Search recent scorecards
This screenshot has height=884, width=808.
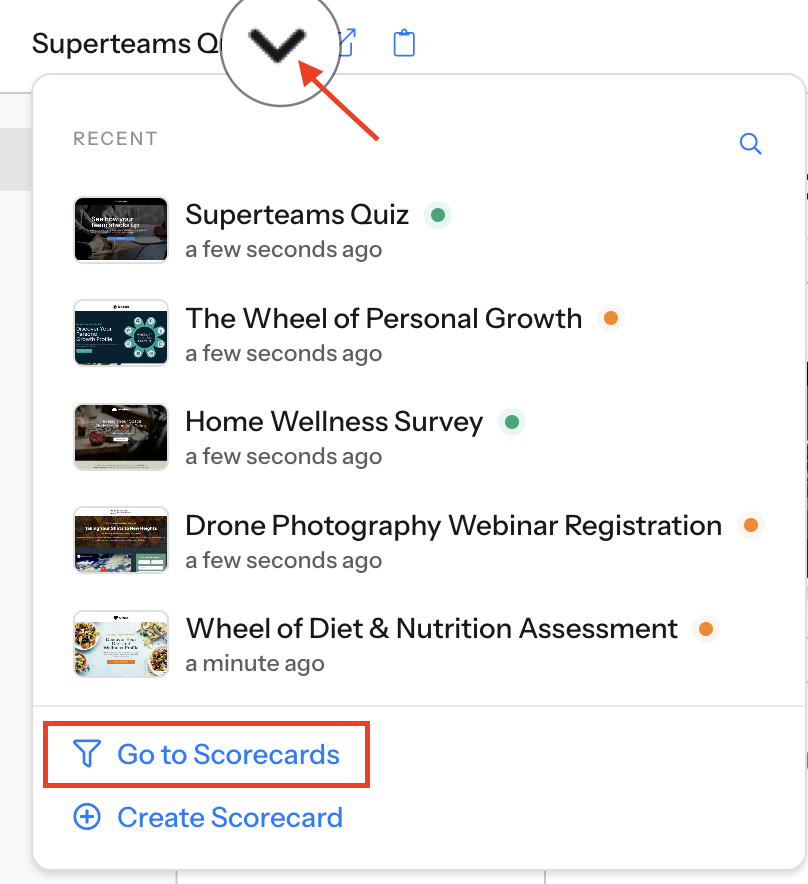(x=750, y=144)
